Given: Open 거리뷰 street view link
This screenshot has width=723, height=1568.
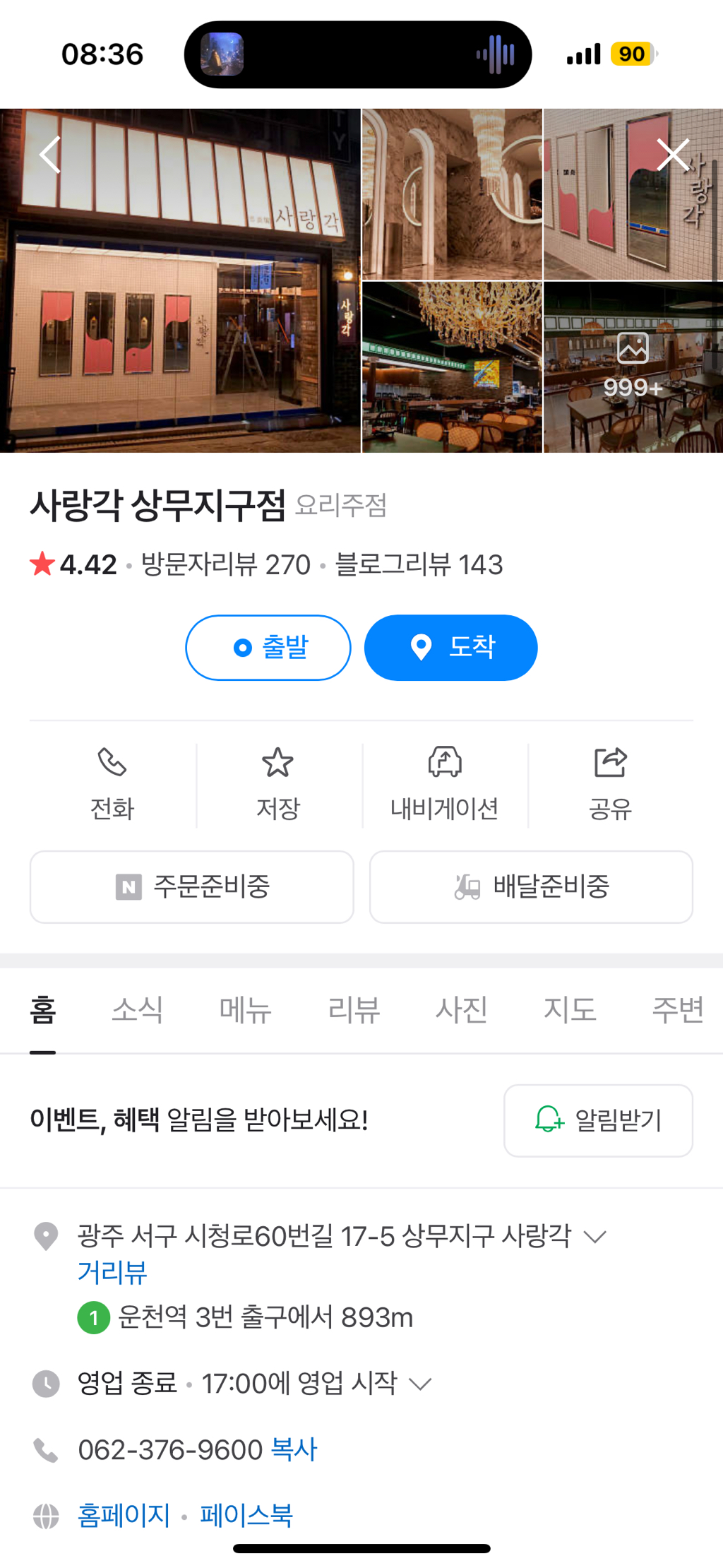Looking at the screenshot, I should tap(112, 1272).
